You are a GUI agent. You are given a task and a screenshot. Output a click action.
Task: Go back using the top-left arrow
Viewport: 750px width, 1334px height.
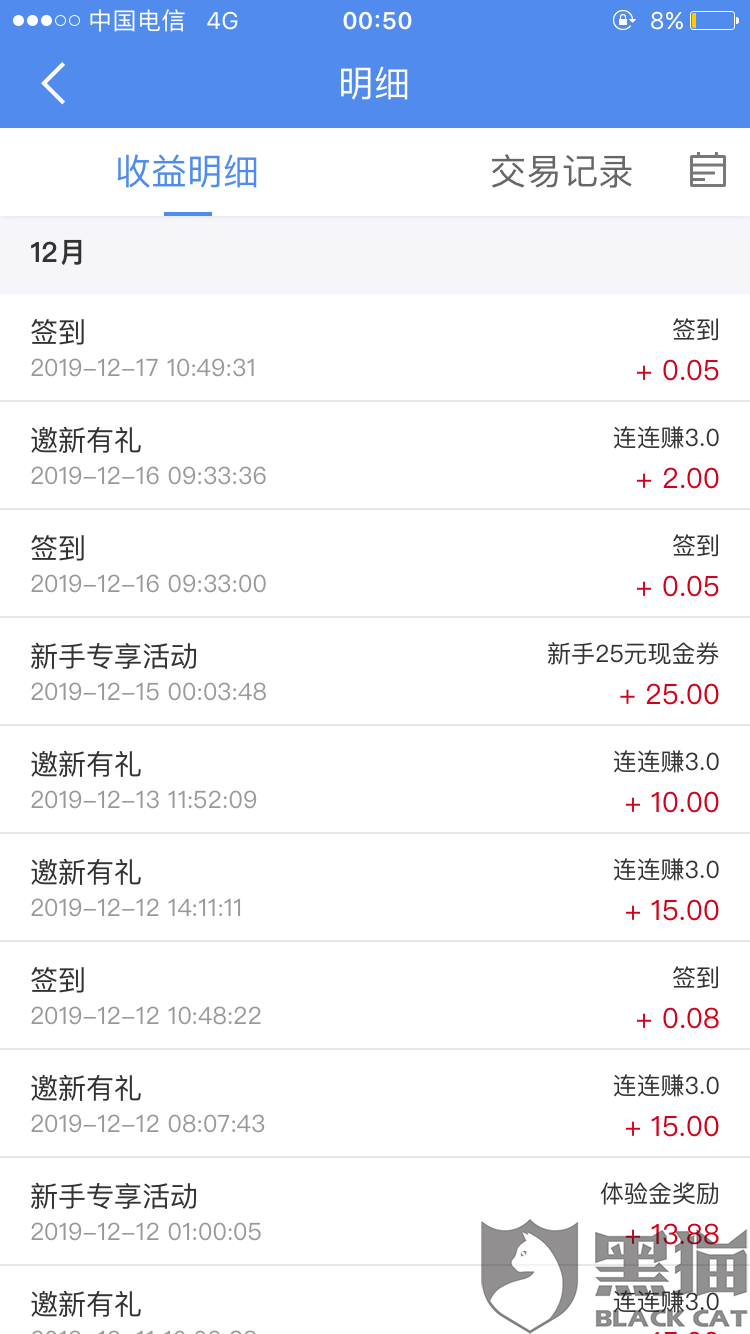(x=53, y=83)
